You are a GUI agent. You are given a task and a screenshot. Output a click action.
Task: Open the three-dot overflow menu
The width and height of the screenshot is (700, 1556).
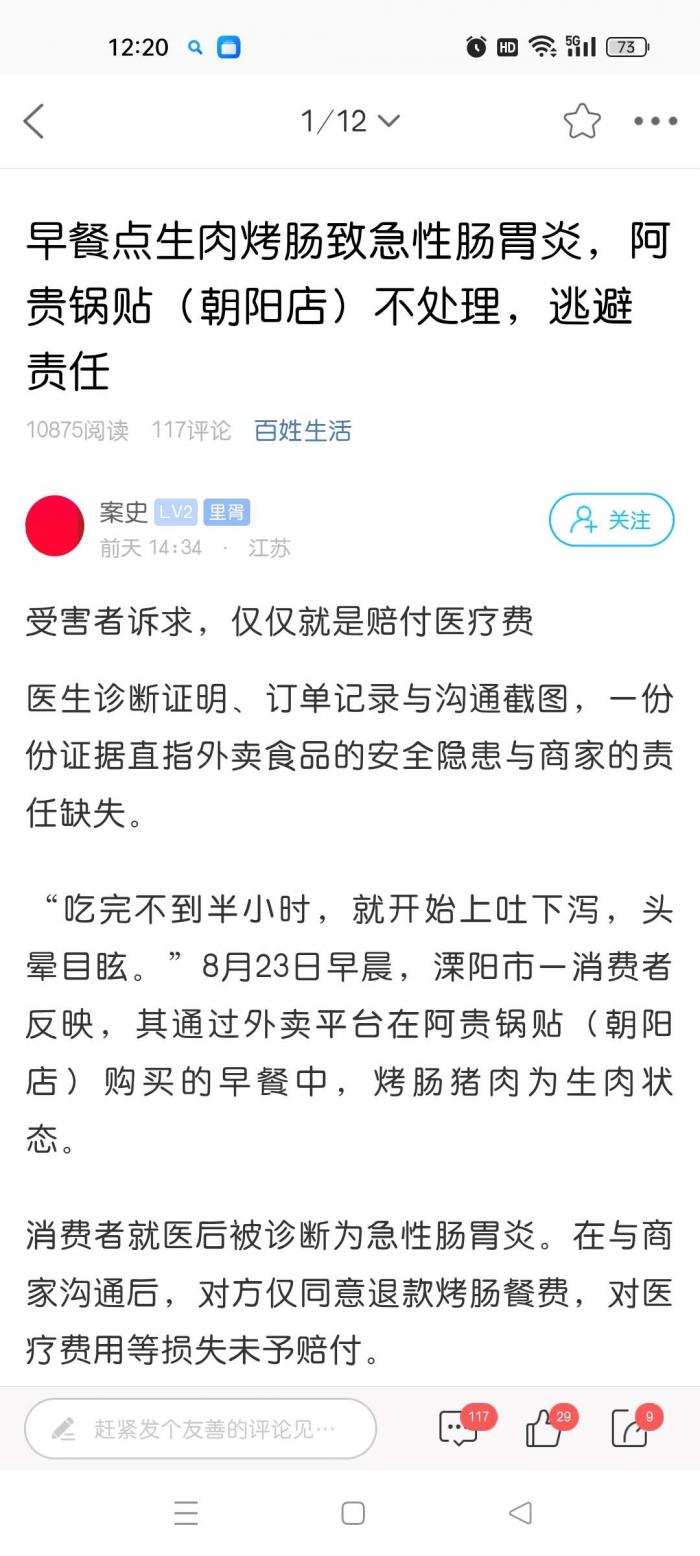point(655,122)
